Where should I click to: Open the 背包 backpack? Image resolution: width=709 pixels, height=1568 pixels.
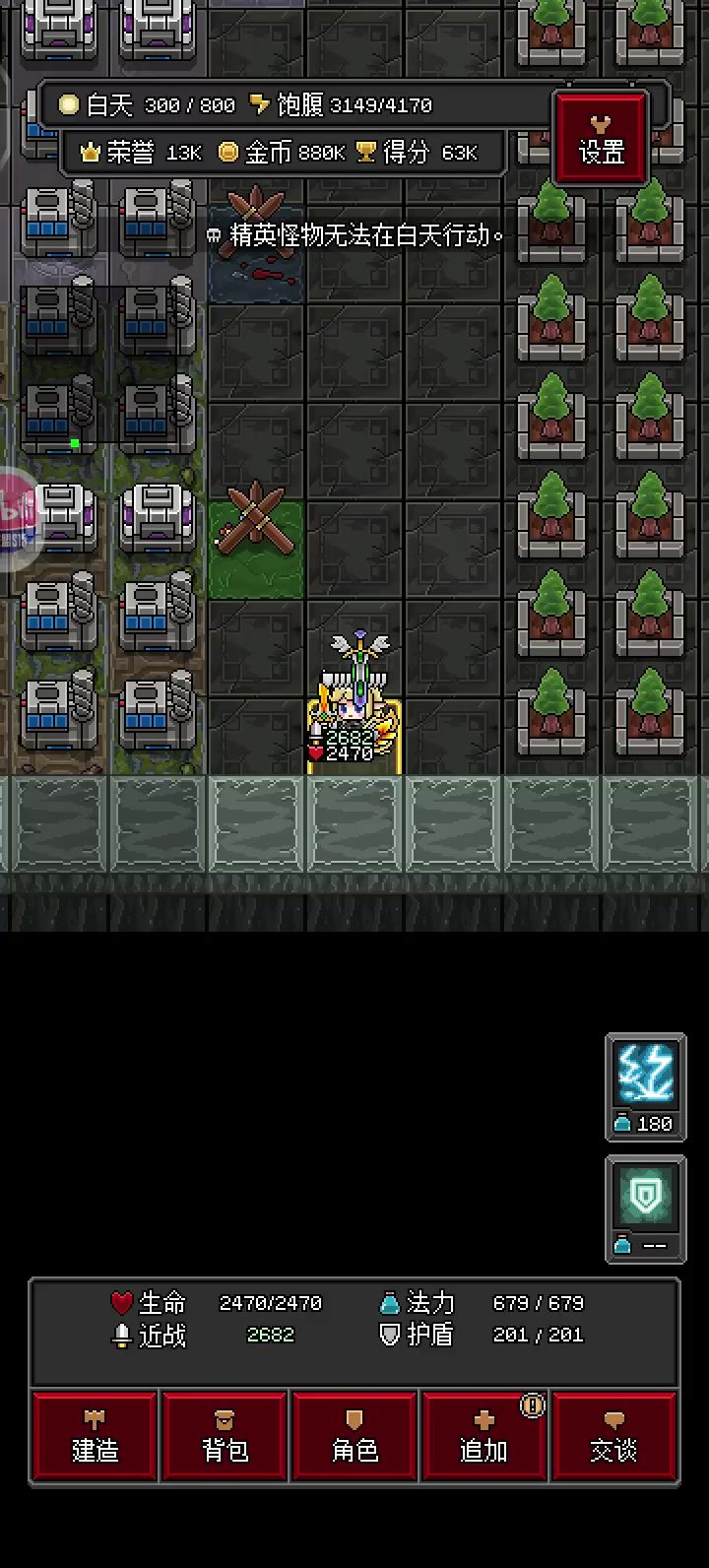pyautogui.click(x=225, y=1436)
